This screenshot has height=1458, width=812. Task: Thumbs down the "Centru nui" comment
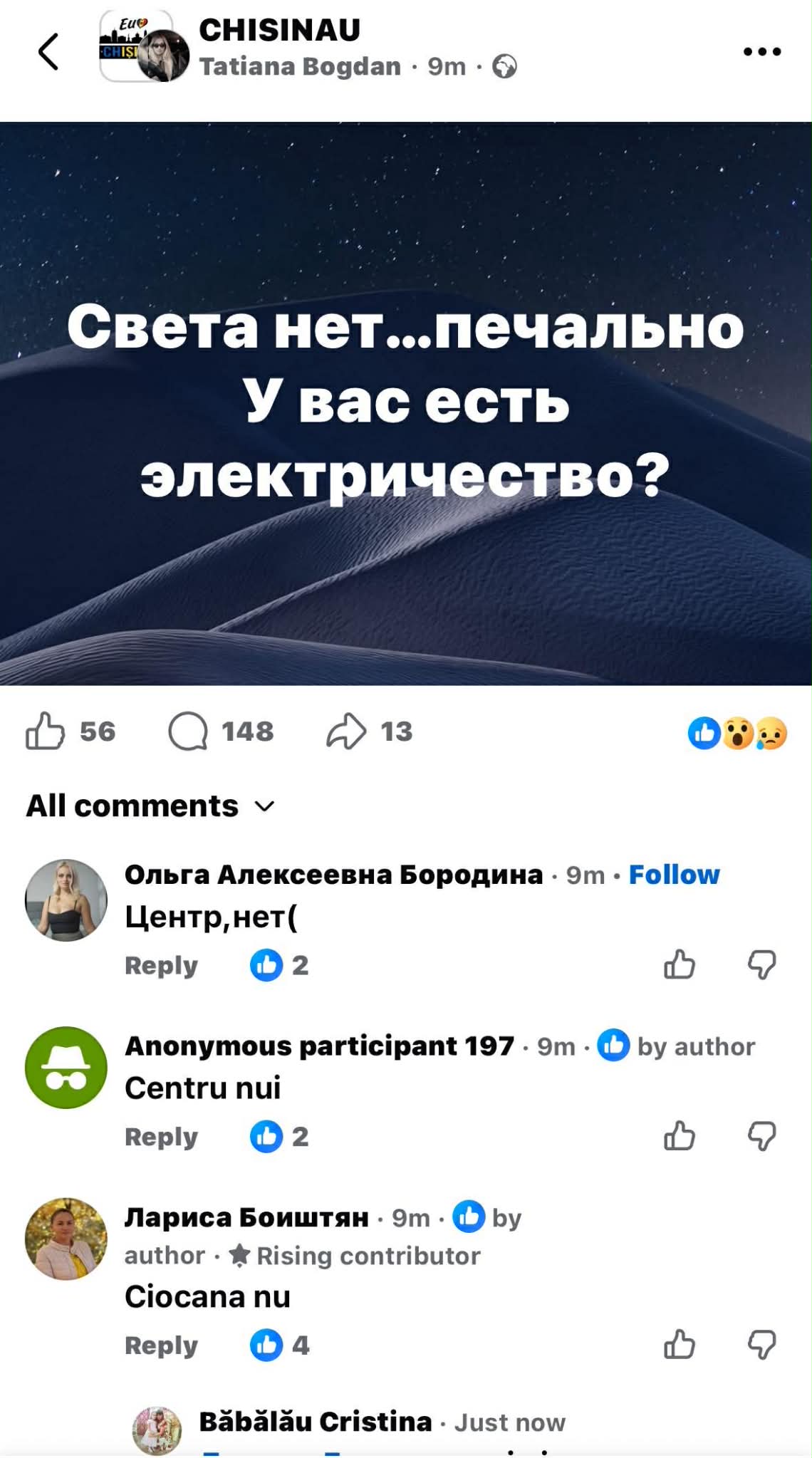(761, 1137)
